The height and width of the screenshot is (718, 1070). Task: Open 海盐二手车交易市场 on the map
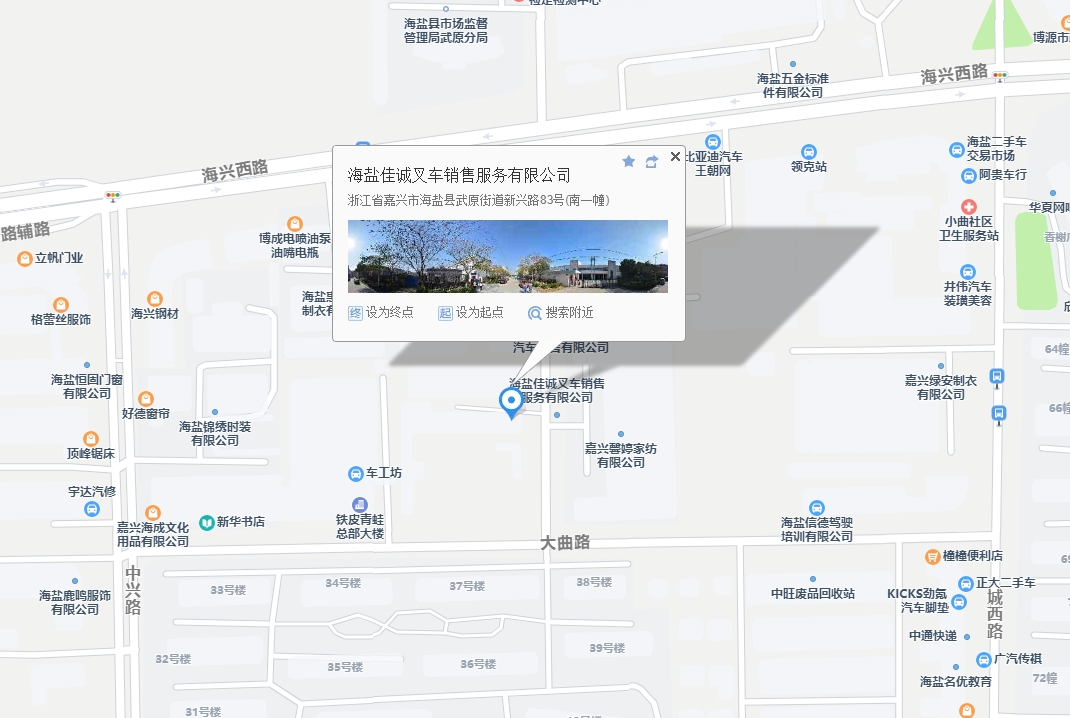957,149
